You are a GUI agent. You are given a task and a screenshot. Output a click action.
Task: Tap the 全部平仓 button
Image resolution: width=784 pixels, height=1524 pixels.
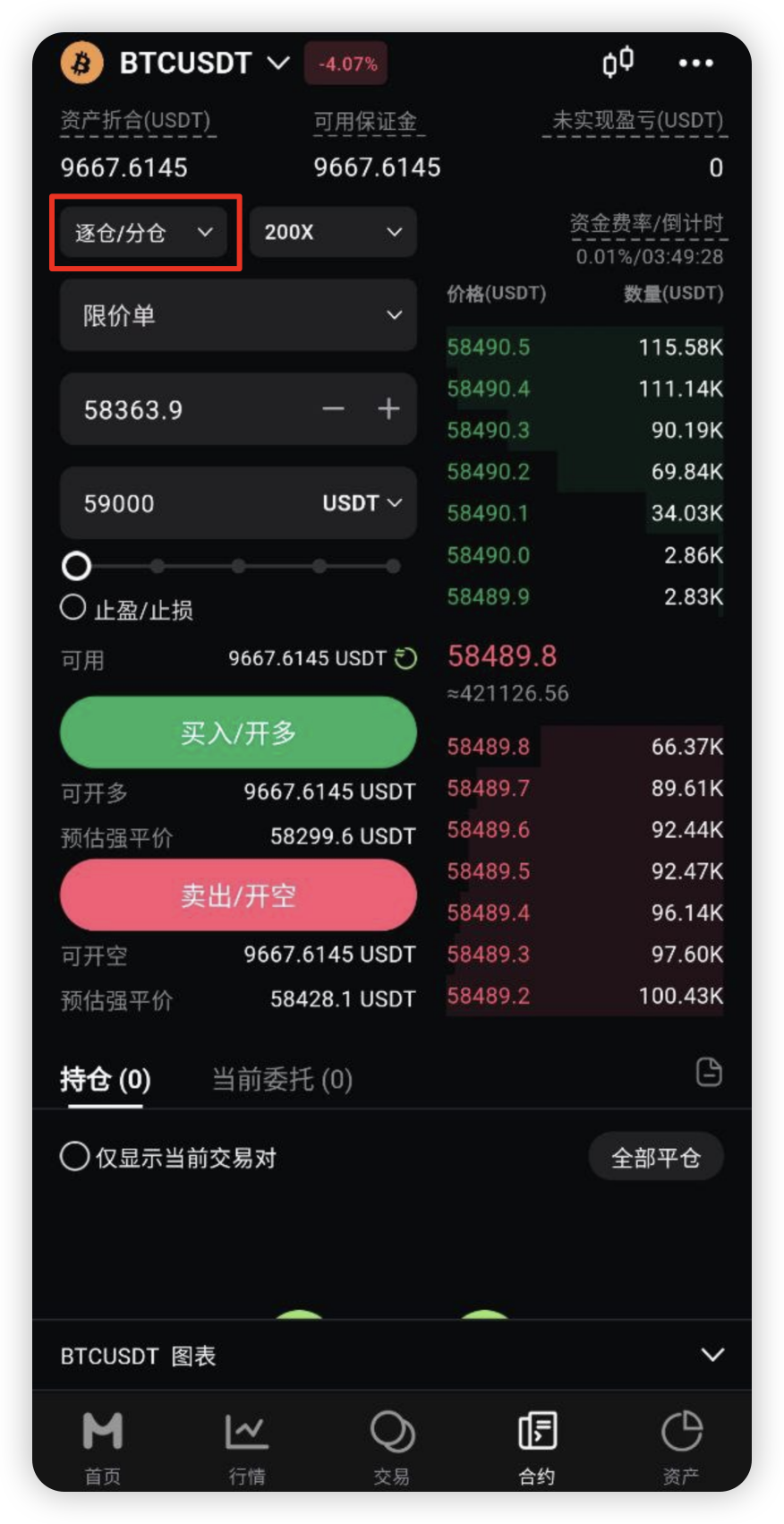656,1158
